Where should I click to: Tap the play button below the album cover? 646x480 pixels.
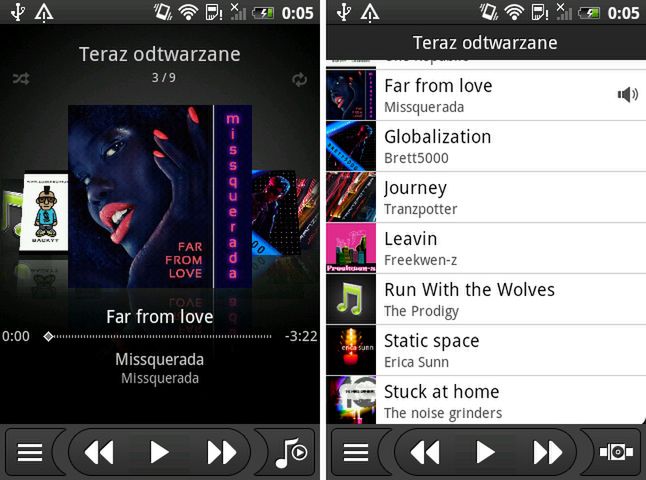pos(159,452)
